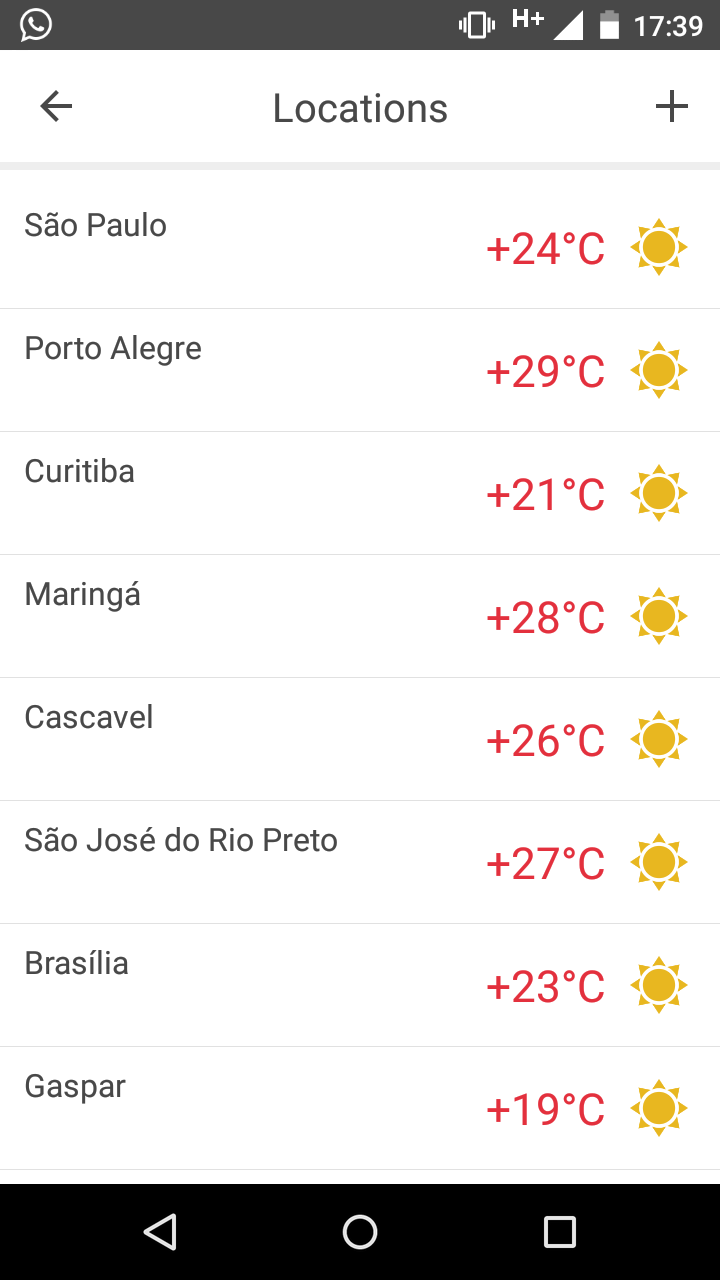
Task: Open the Curitiba forecast
Action: click(360, 493)
